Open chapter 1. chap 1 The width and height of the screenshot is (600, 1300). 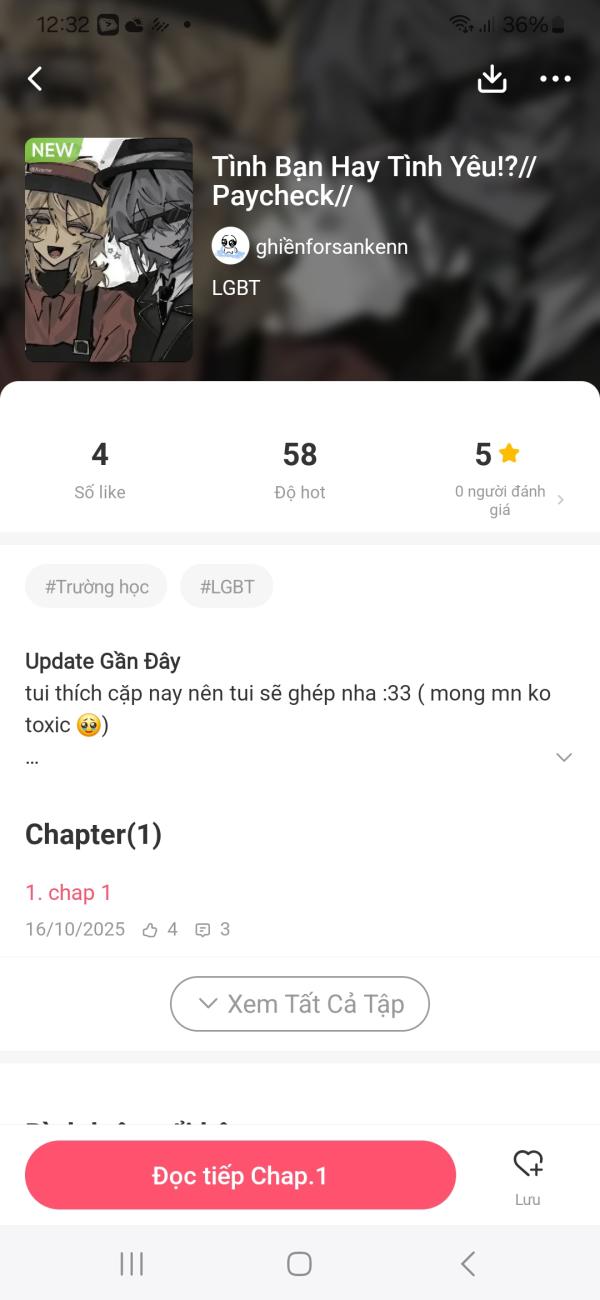click(x=69, y=893)
